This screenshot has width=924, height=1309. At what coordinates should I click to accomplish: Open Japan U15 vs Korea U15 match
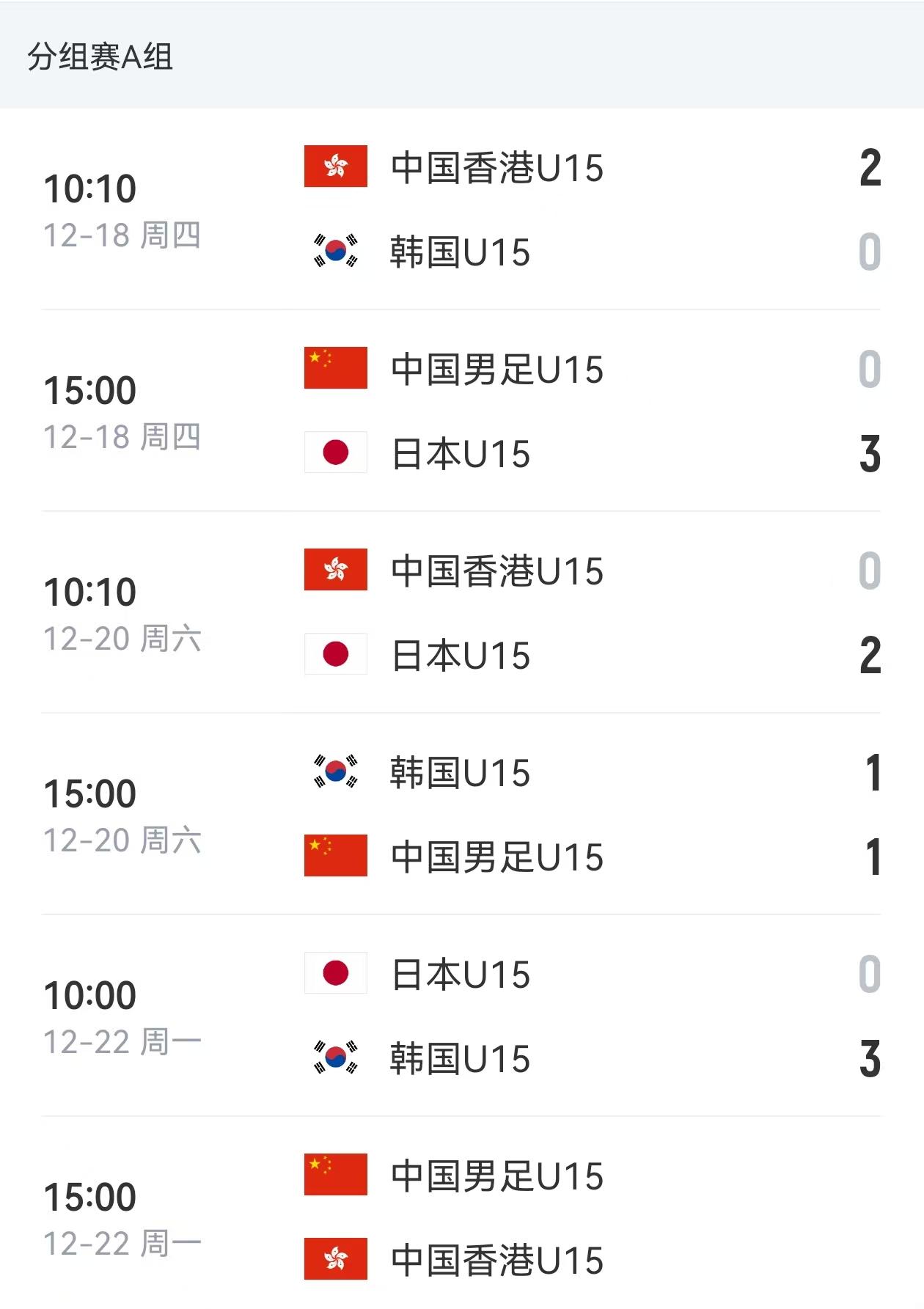point(462,1016)
